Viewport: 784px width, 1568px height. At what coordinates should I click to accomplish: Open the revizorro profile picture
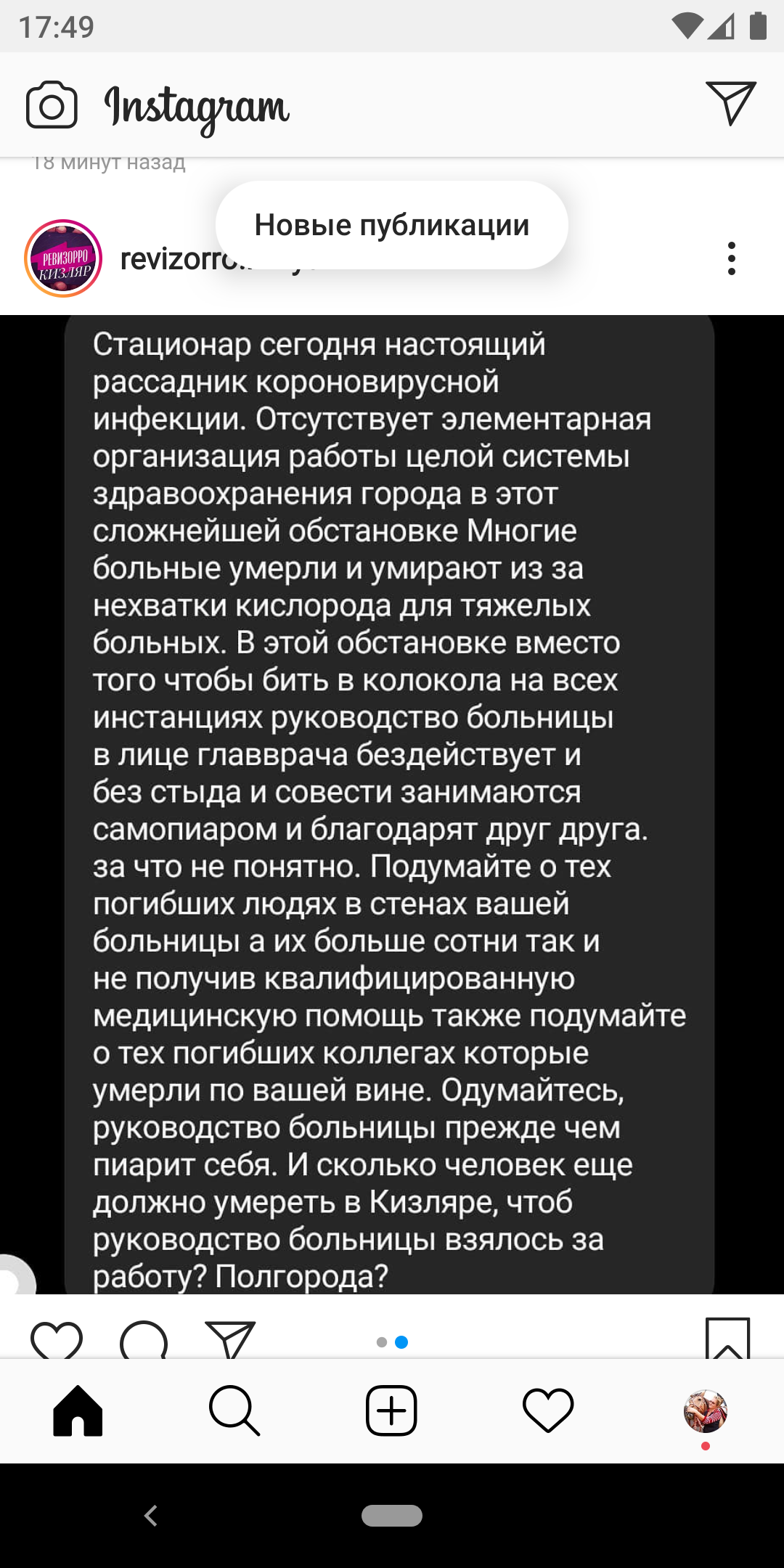point(63,258)
